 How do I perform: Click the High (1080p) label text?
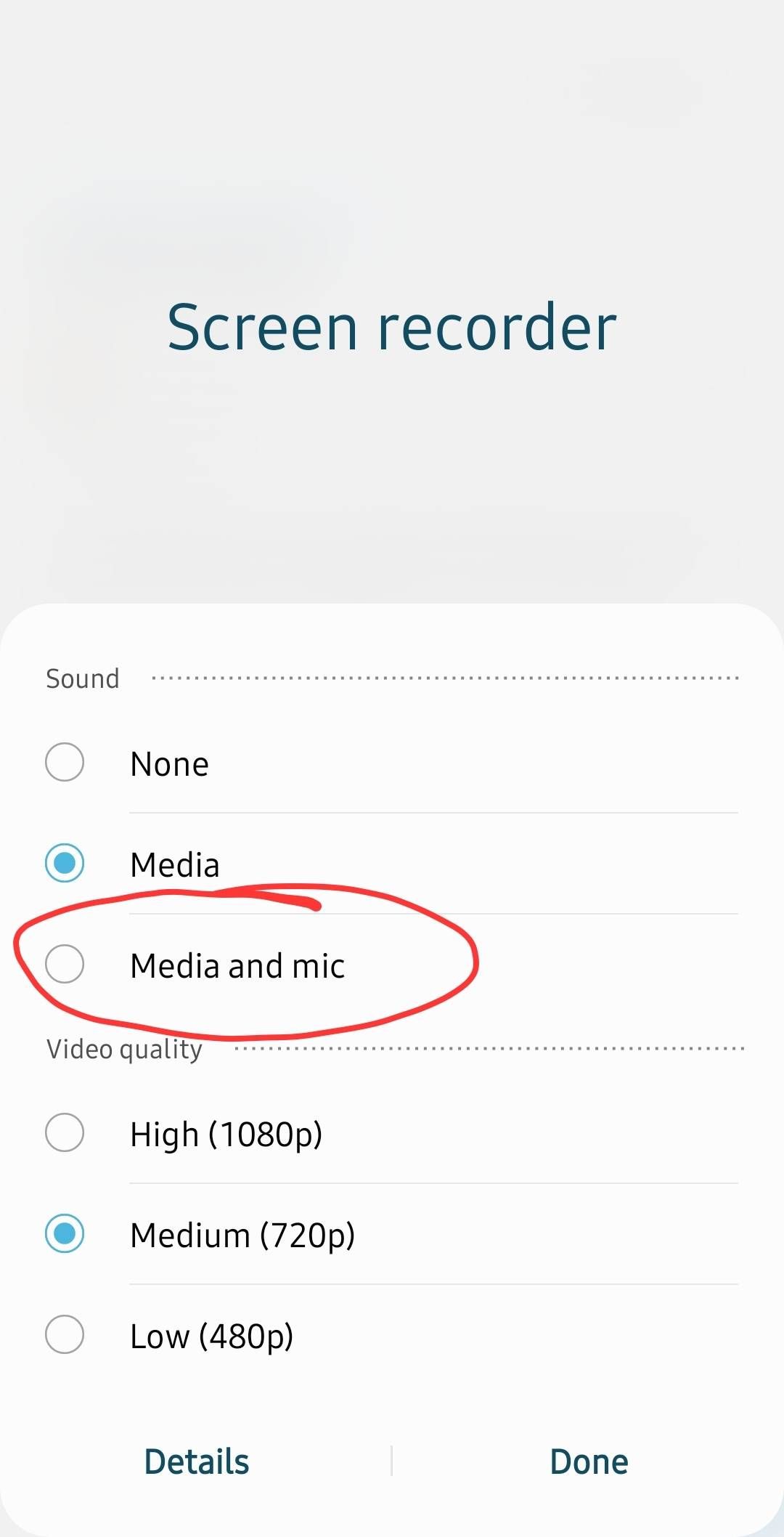[x=226, y=1132]
